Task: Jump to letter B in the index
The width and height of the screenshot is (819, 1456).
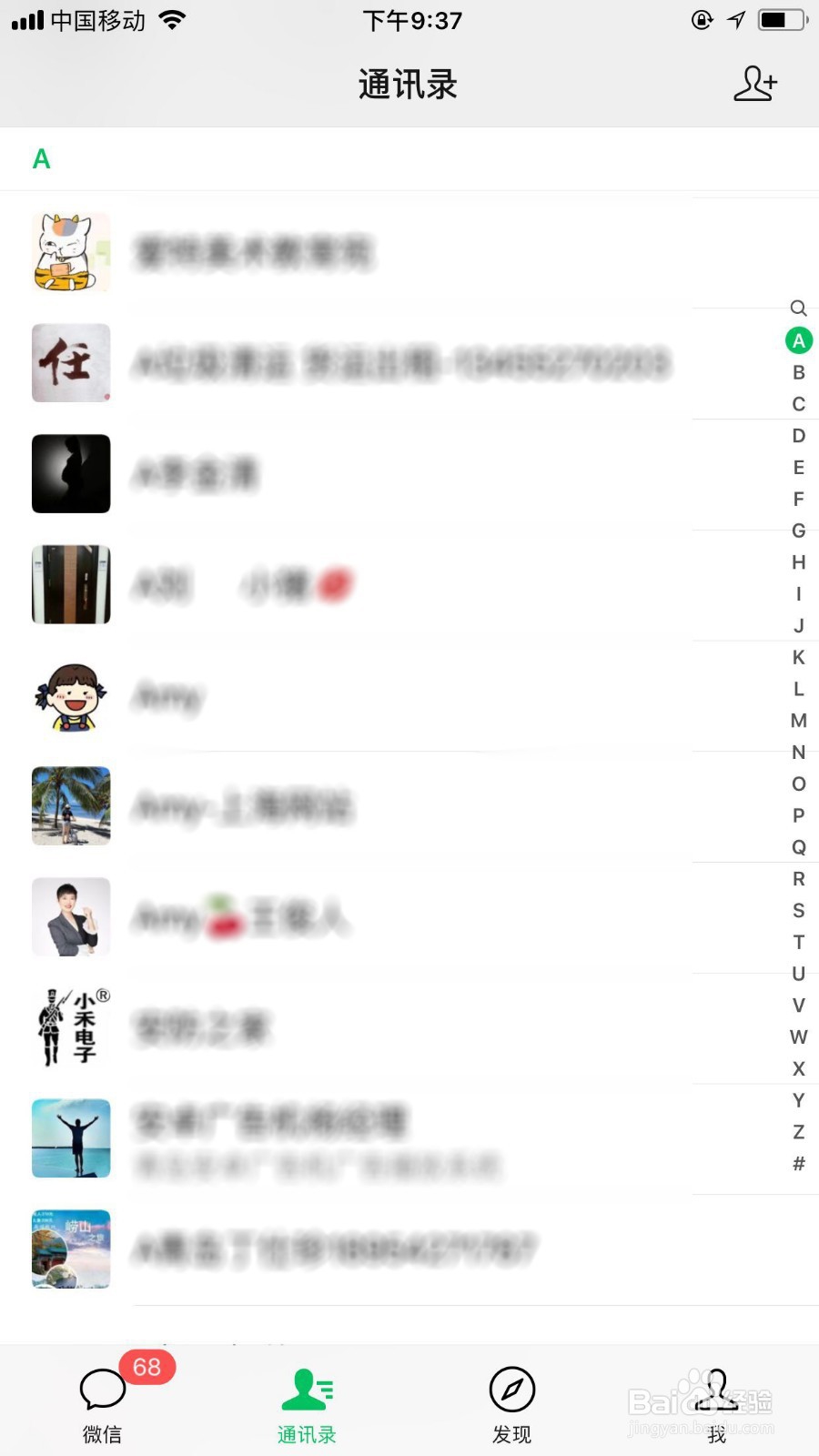Action: (x=798, y=371)
